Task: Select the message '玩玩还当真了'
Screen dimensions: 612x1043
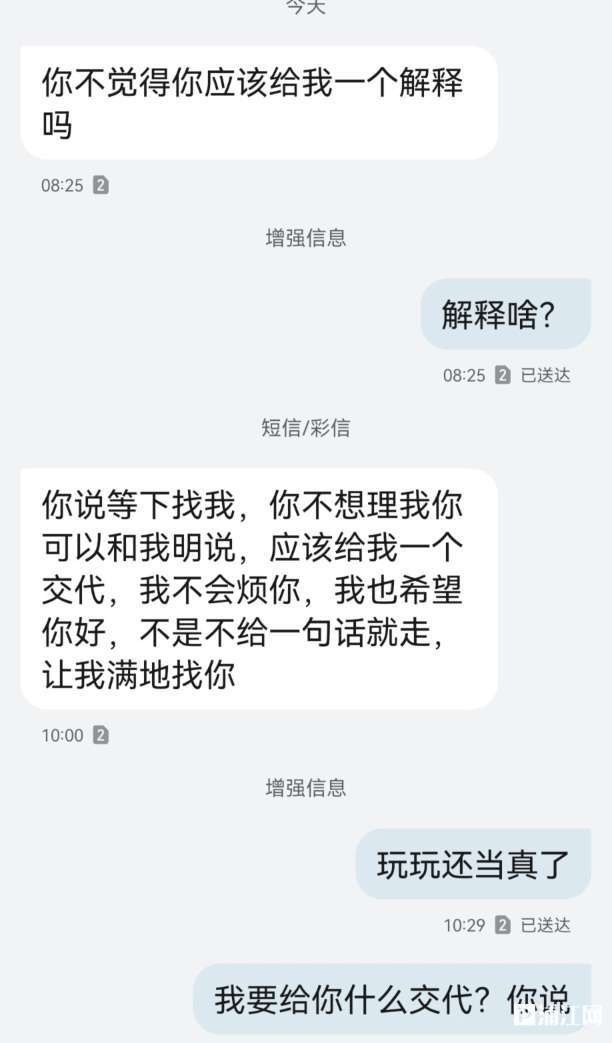Action: click(x=473, y=864)
